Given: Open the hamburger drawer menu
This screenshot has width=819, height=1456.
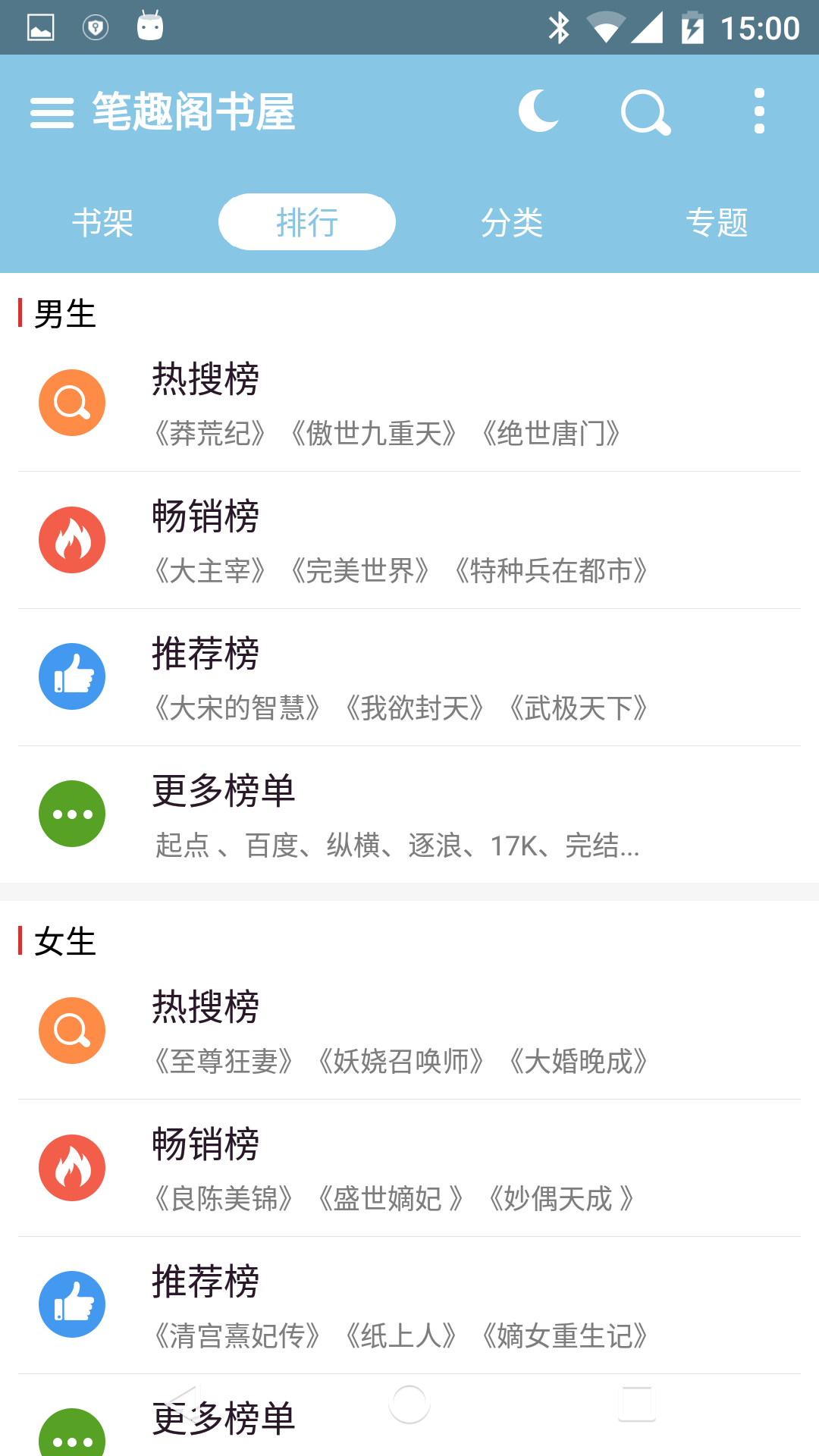Looking at the screenshot, I should (52, 112).
